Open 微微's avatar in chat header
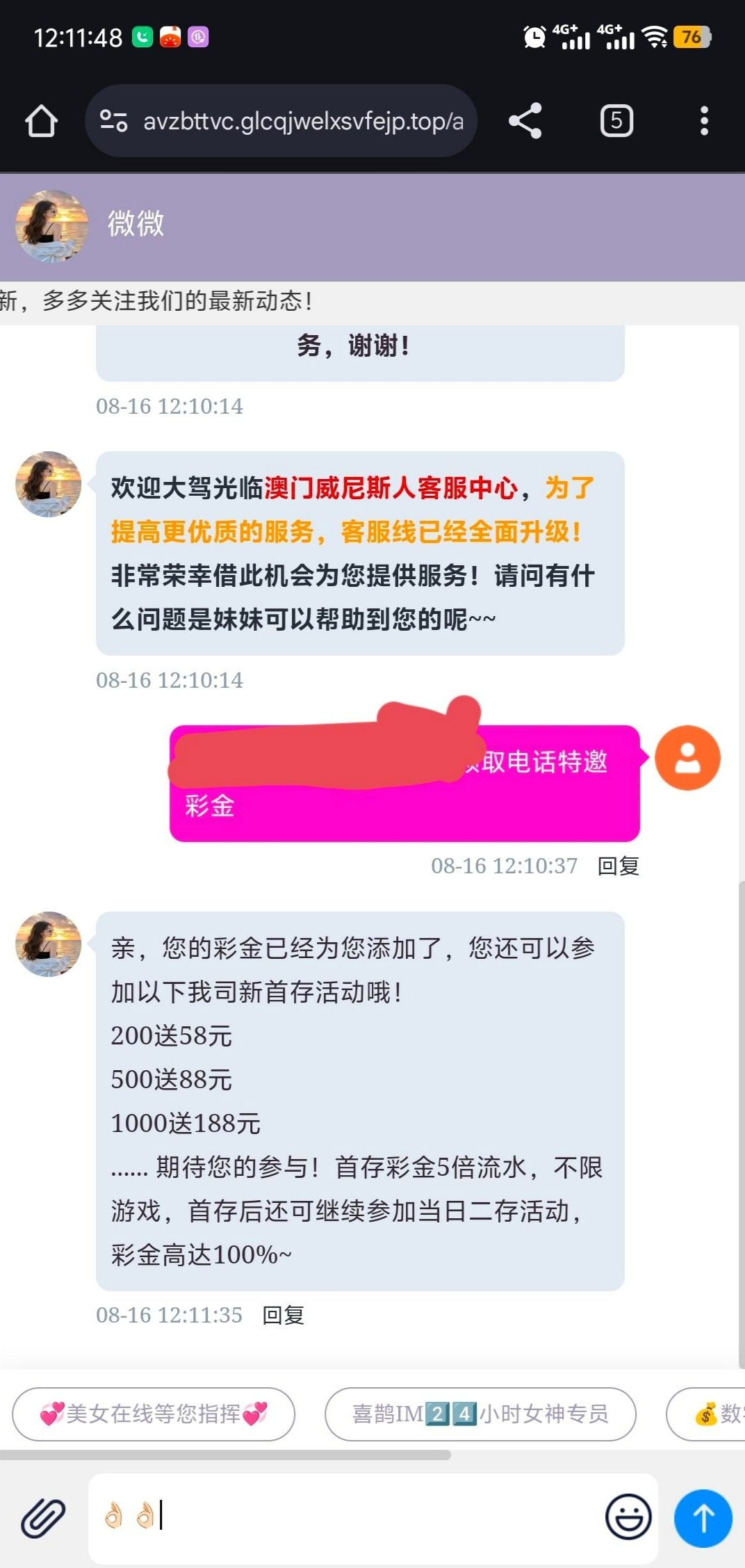The height and width of the screenshot is (1568, 745). tap(51, 226)
